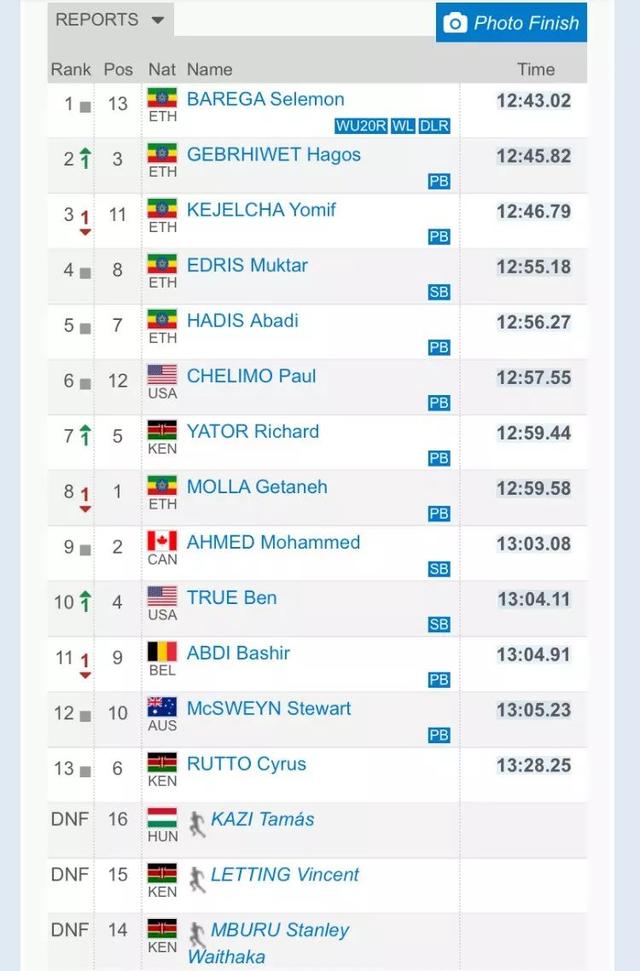This screenshot has height=971, width=640.
Task: Tap the YATOR Richard link
Action: 253,432
